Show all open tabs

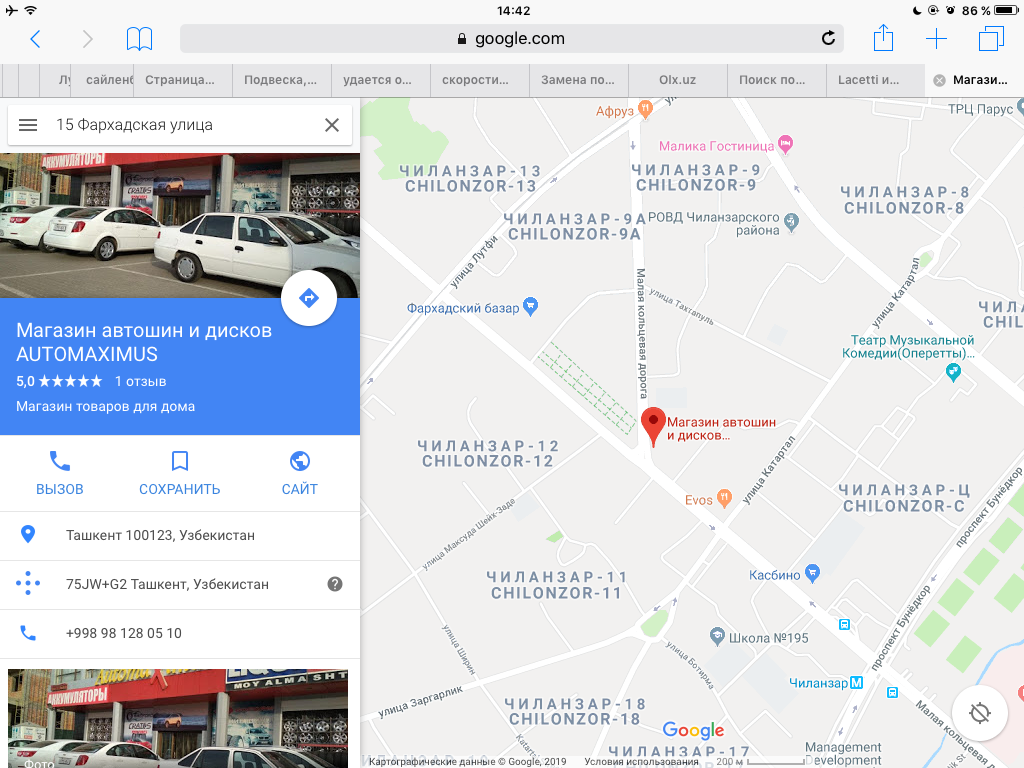pos(991,39)
